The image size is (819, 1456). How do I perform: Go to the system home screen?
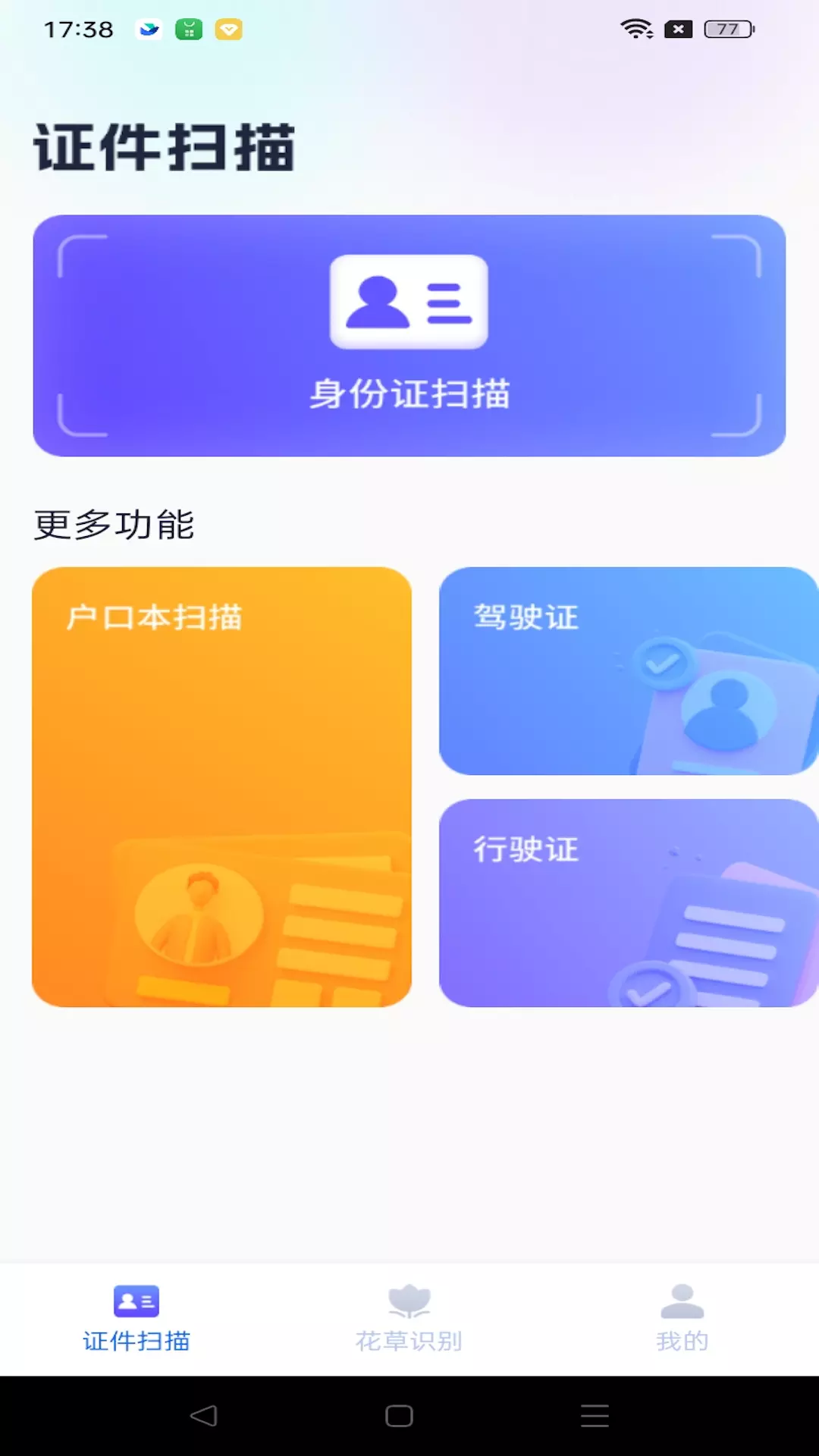399,1416
